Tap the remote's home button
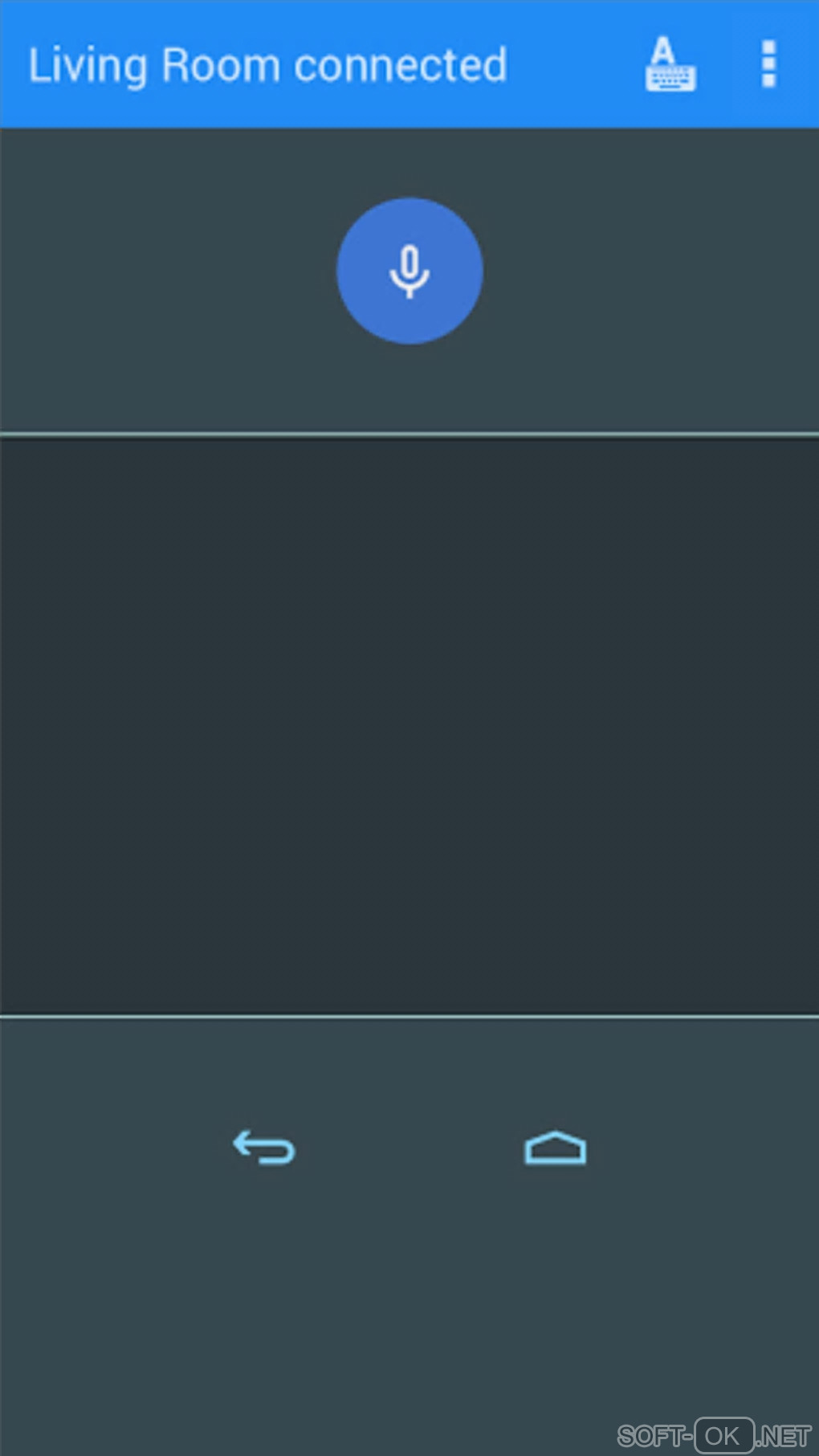The image size is (819, 1456). (555, 1148)
